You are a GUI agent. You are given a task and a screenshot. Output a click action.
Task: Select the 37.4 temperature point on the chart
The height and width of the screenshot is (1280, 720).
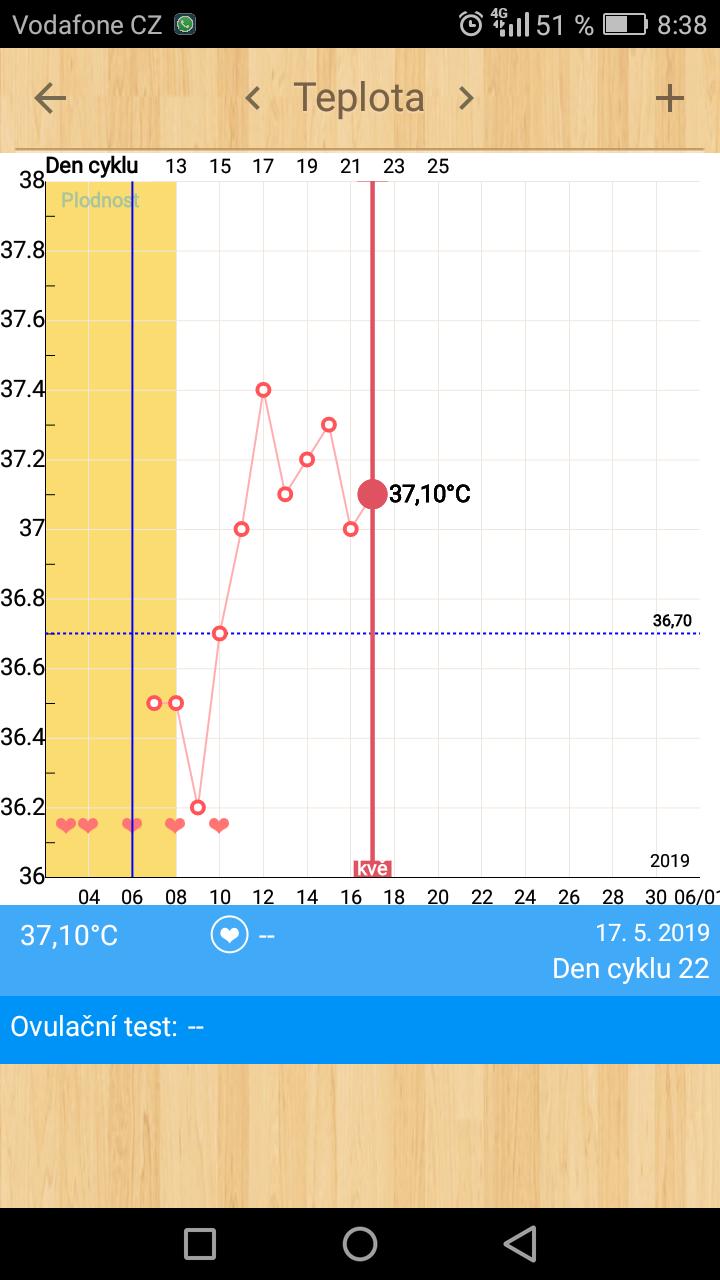coord(263,390)
